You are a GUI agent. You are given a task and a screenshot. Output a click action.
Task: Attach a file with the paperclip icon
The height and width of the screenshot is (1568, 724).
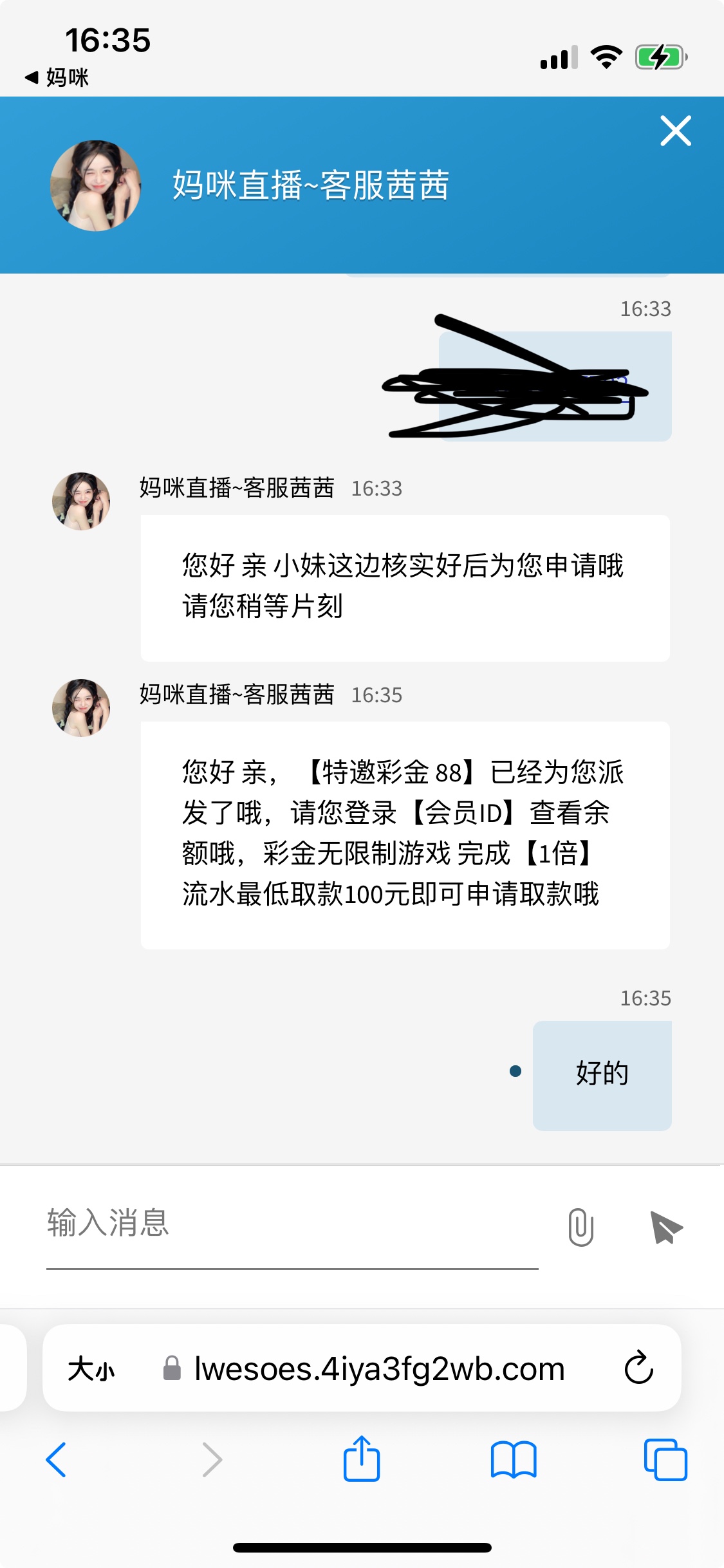[580, 1227]
